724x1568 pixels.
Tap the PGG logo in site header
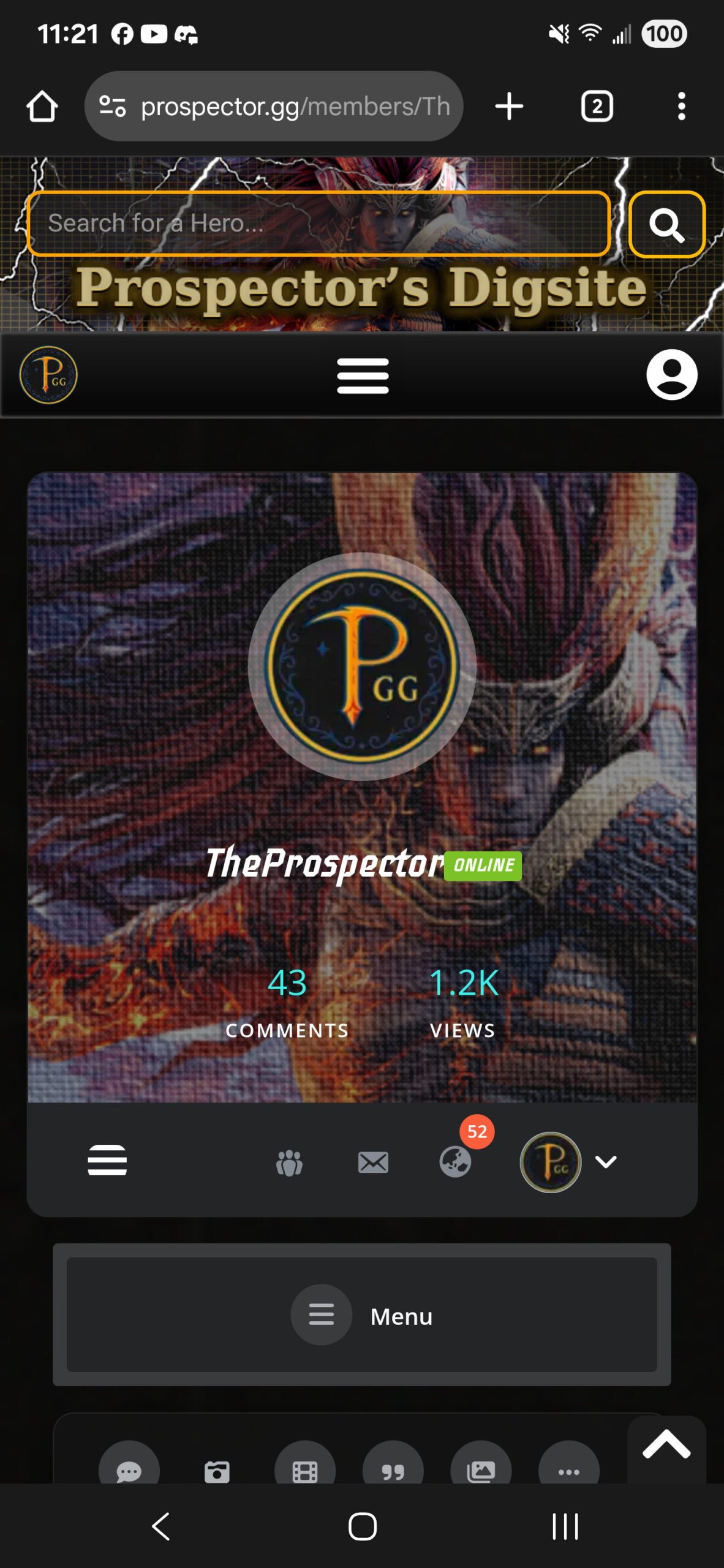click(x=48, y=375)
